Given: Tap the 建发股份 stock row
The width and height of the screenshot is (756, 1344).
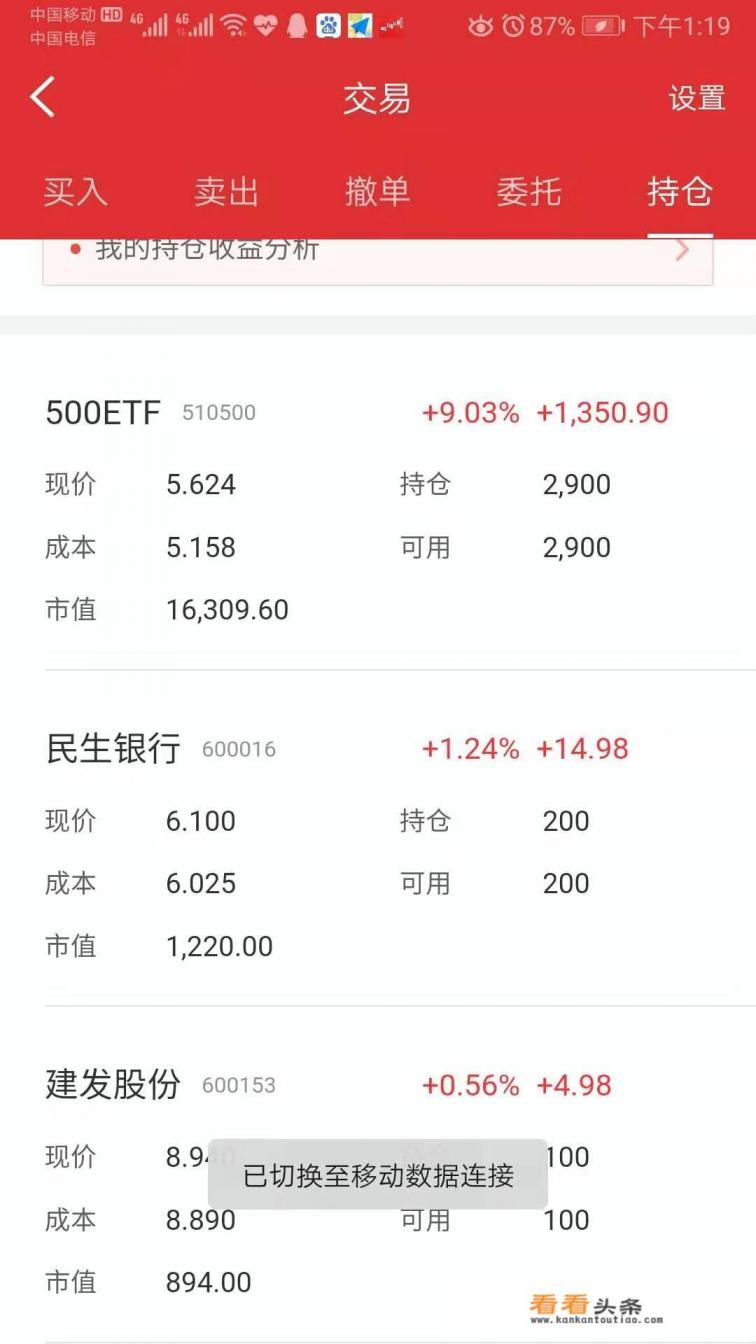Looking at the screenshot, I should pos(378,1084).
